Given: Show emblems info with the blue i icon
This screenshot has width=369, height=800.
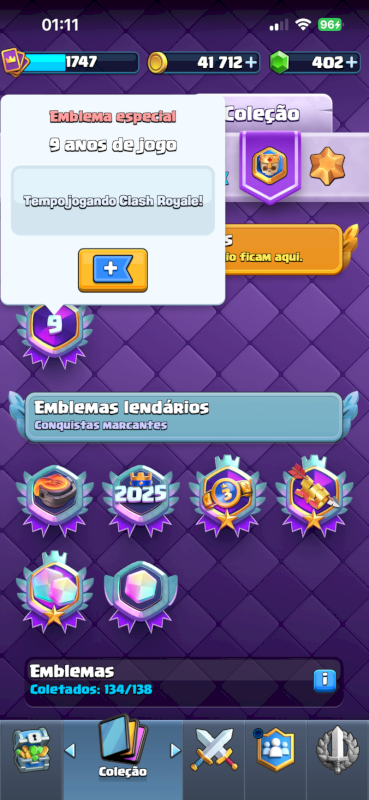Looking at the screenshot, I should pyautogui.click(x=325, y=680).
